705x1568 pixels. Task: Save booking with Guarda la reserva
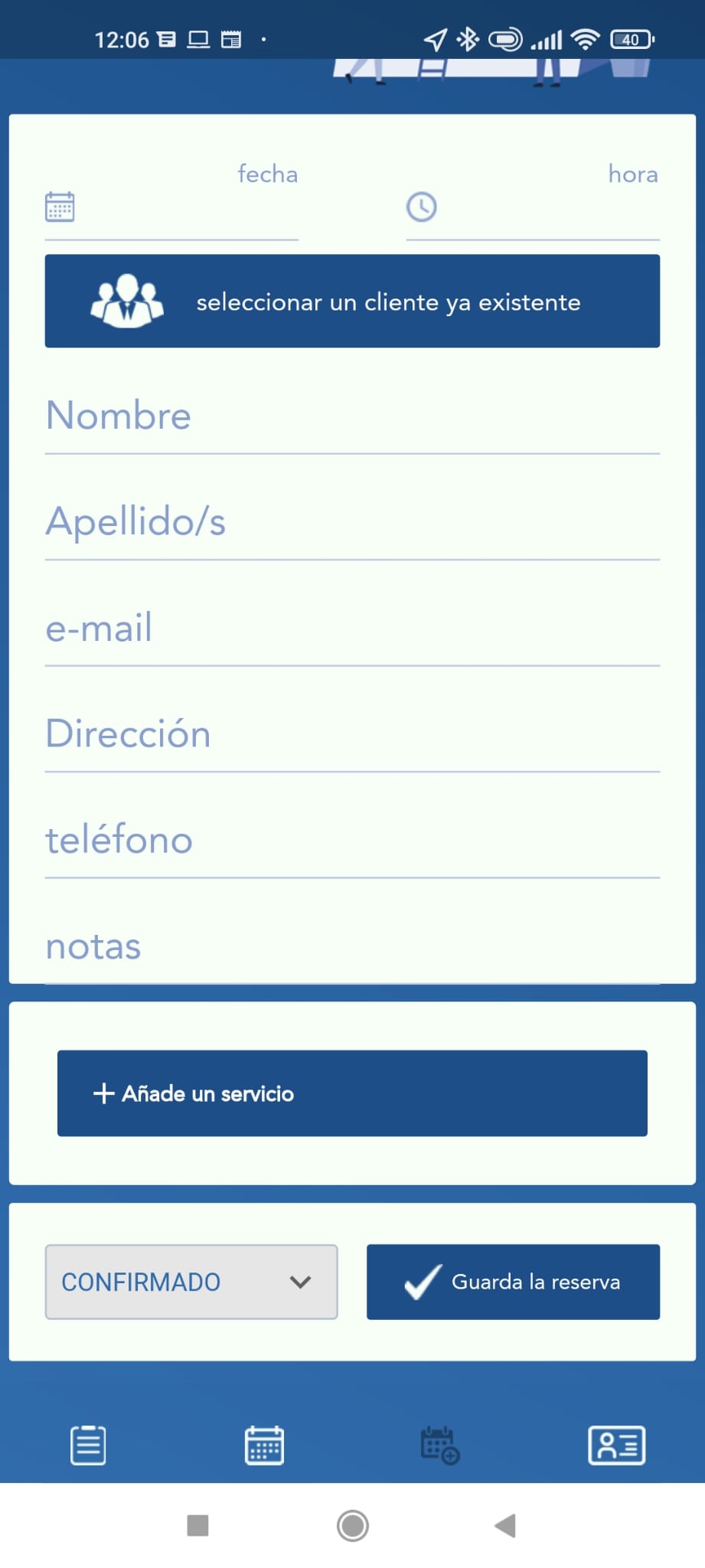pyautogui.click(x=513, y=1282)
